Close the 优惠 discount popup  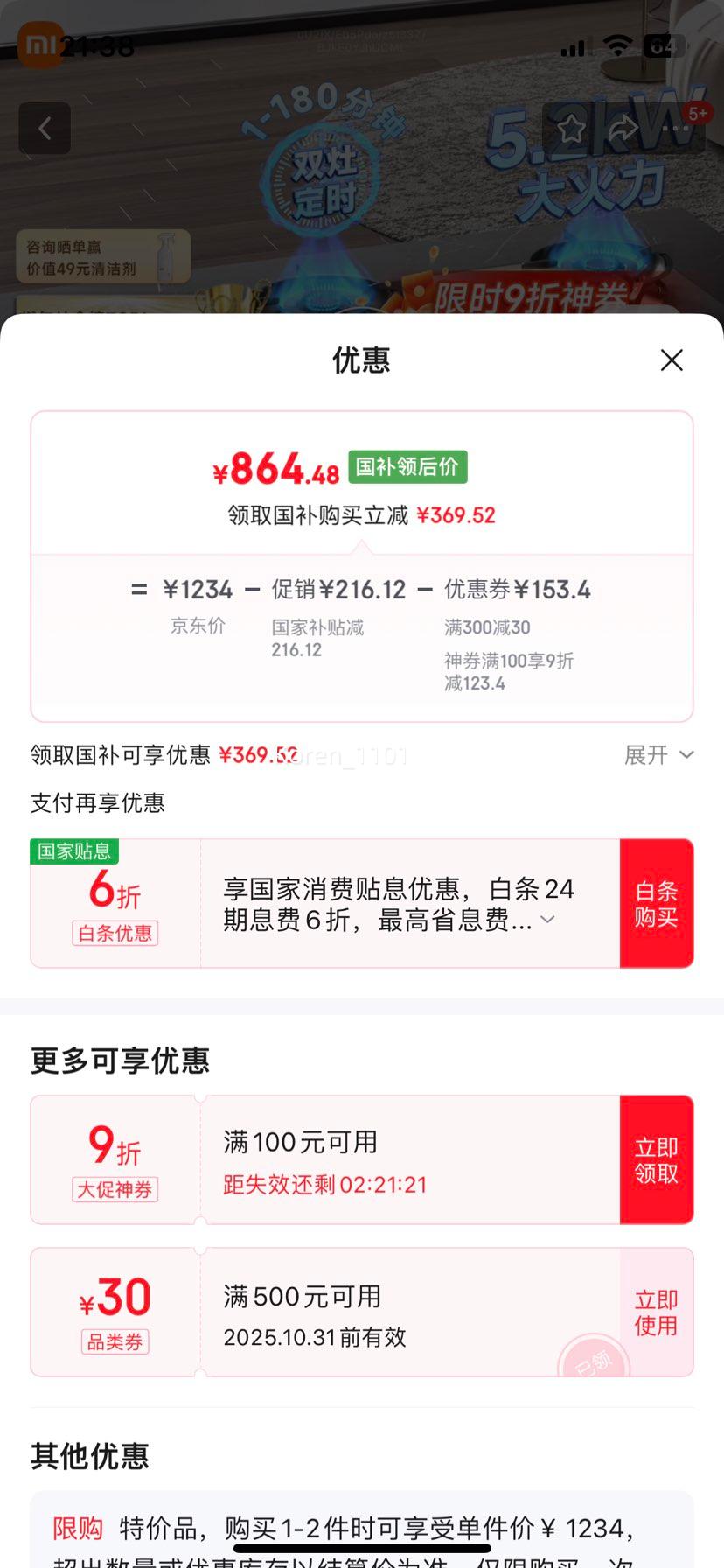coord(671,360)
